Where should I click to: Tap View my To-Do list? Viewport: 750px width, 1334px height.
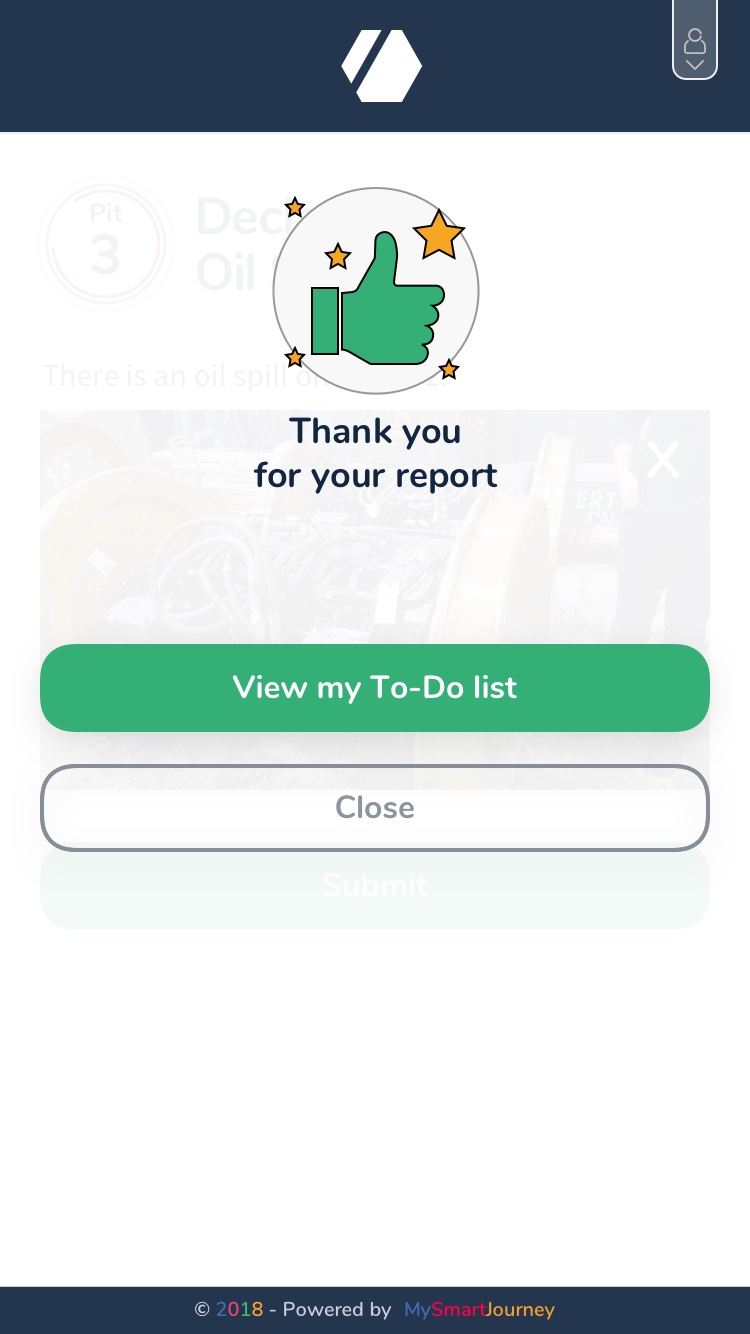375,688
